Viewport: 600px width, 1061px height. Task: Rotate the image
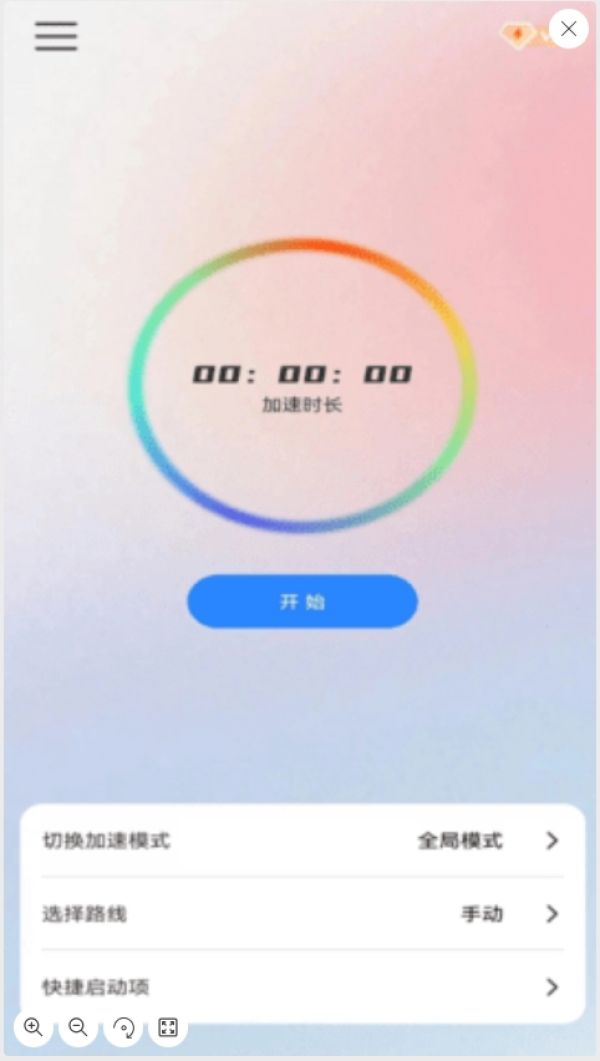[x=124, y=1027]
